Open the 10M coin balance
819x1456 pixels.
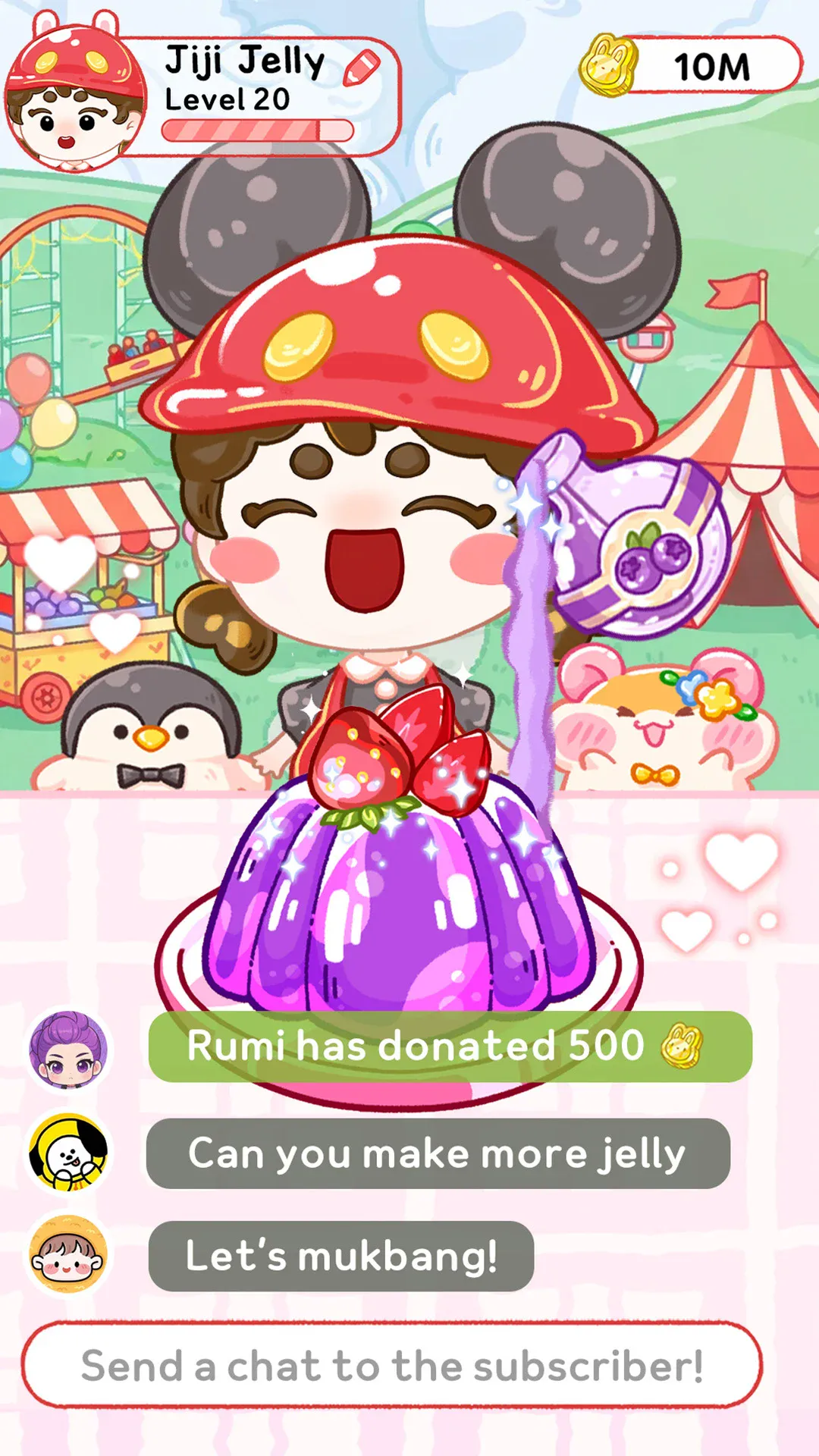692,67
